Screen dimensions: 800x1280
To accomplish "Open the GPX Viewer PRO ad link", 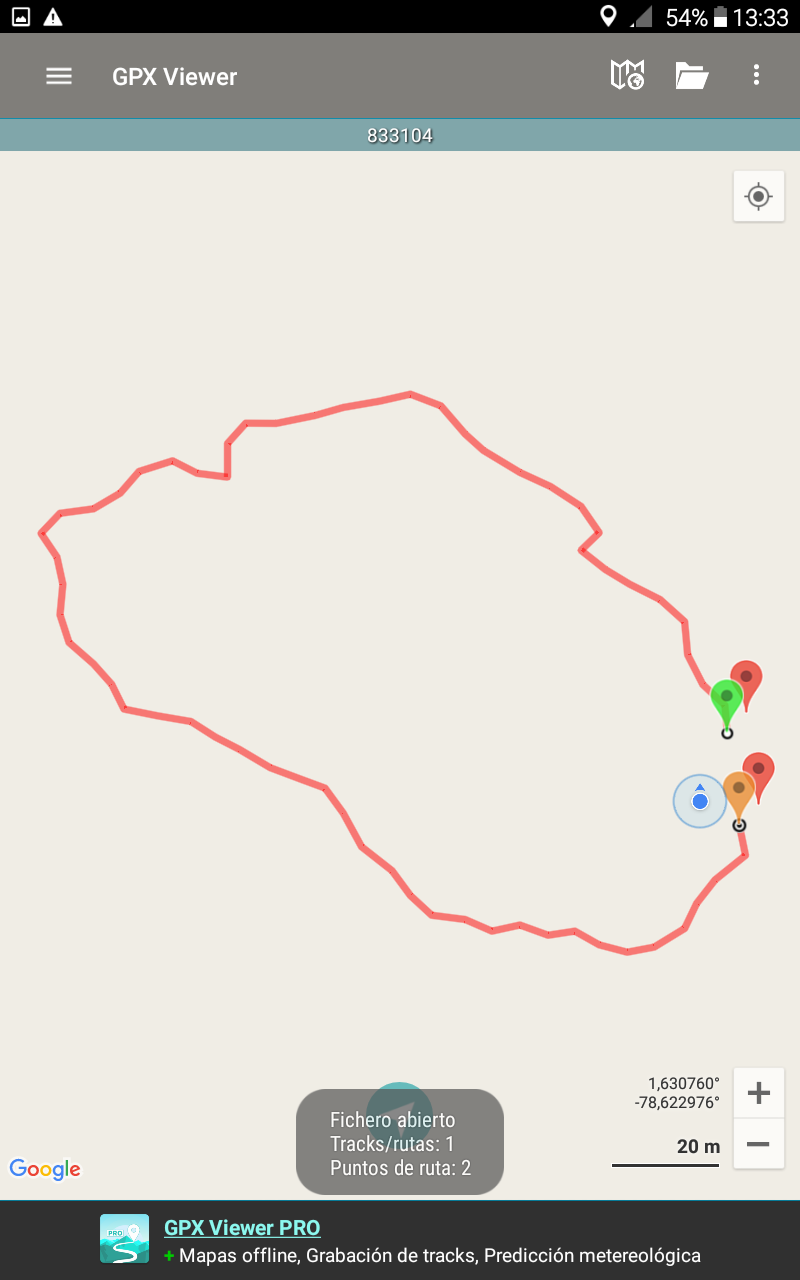I will [242, 1228].
